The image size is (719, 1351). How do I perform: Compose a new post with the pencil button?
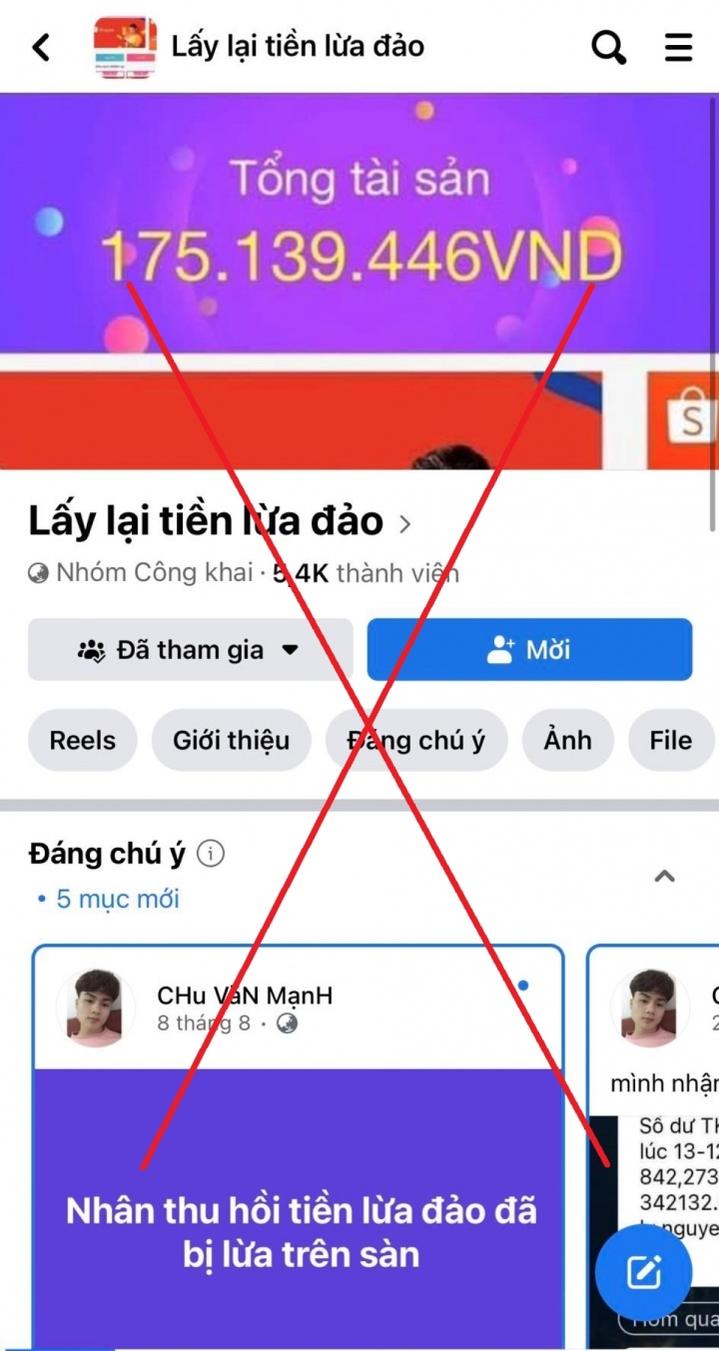click(643, 1272)
